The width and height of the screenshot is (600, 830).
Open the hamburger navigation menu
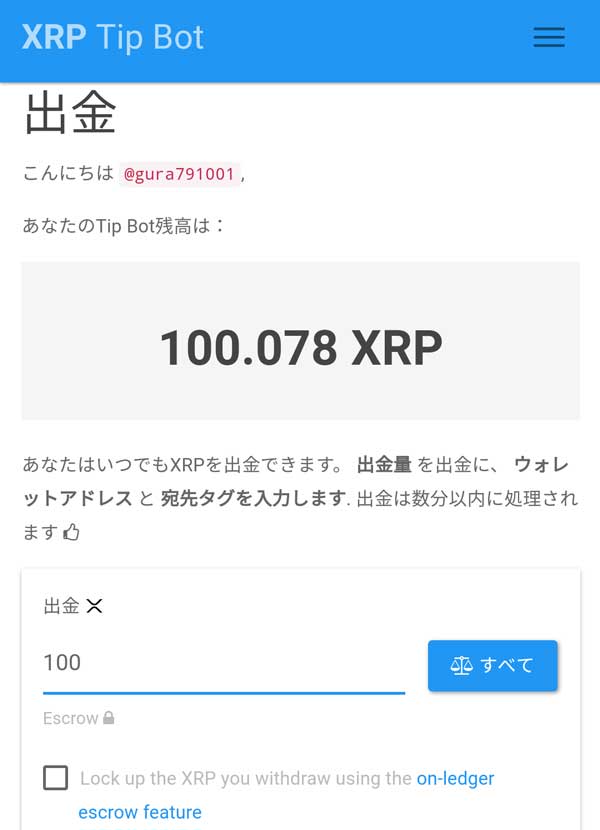[548, 37]
